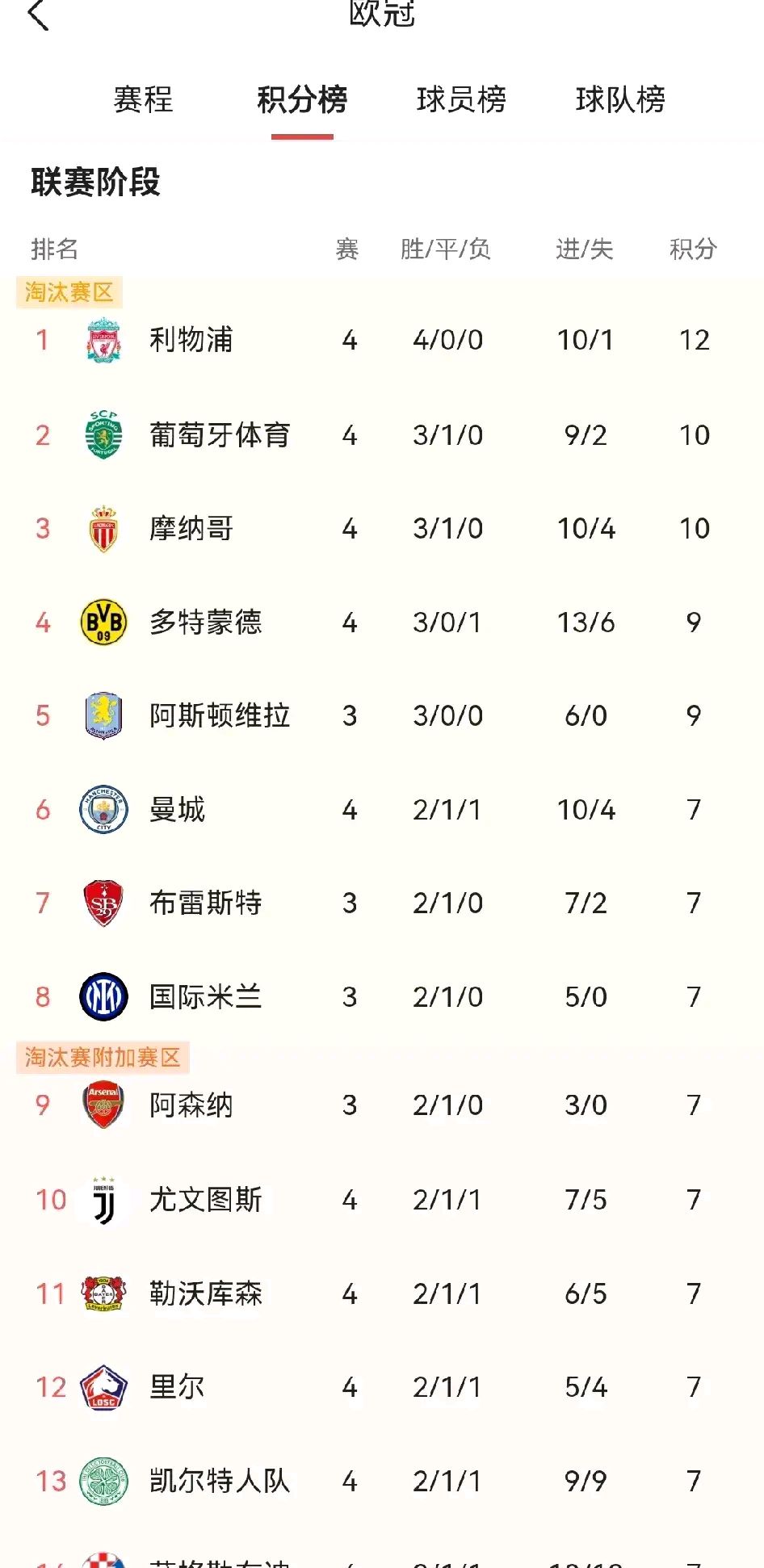Click the Liverpool team crest
The image size is (764, 1568).
point(103,340)
